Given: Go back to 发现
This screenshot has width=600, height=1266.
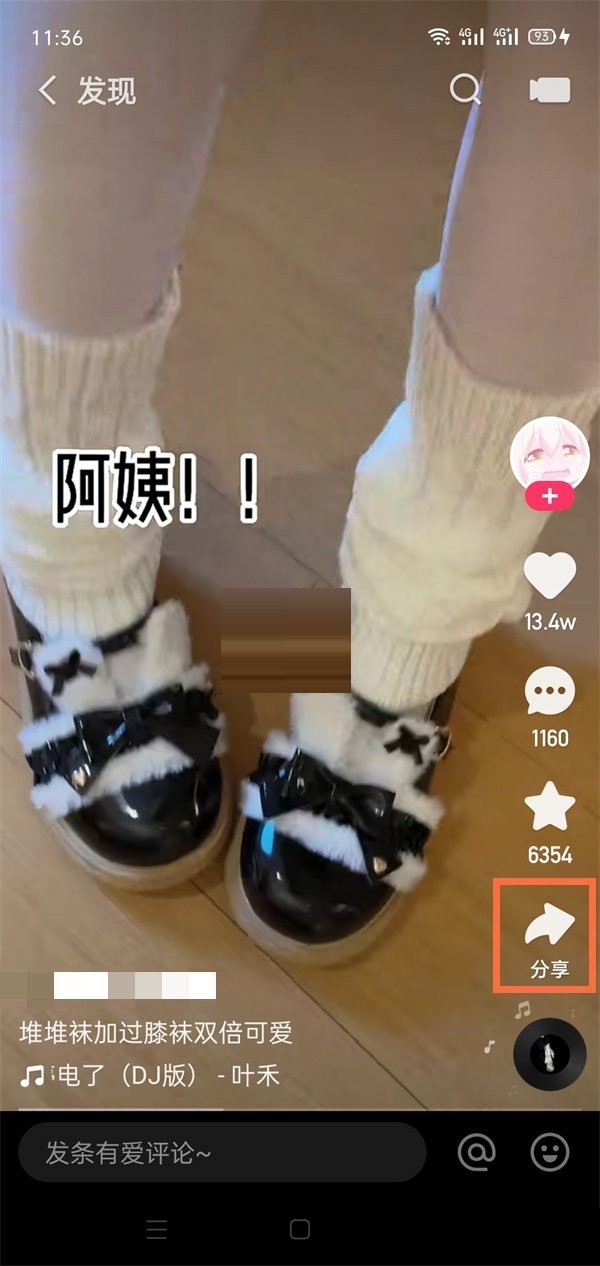Looking at the screenshot, I should pos(48,92).
